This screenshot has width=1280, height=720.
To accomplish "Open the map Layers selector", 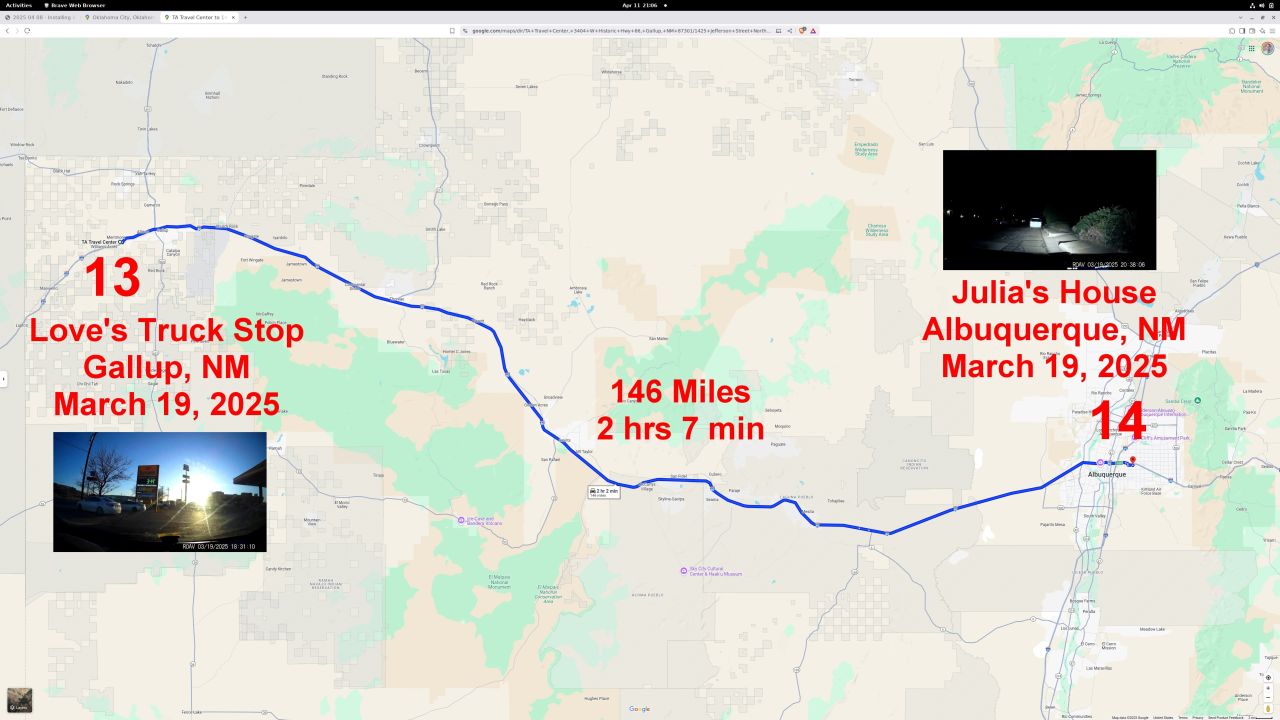I will [19, 700].
